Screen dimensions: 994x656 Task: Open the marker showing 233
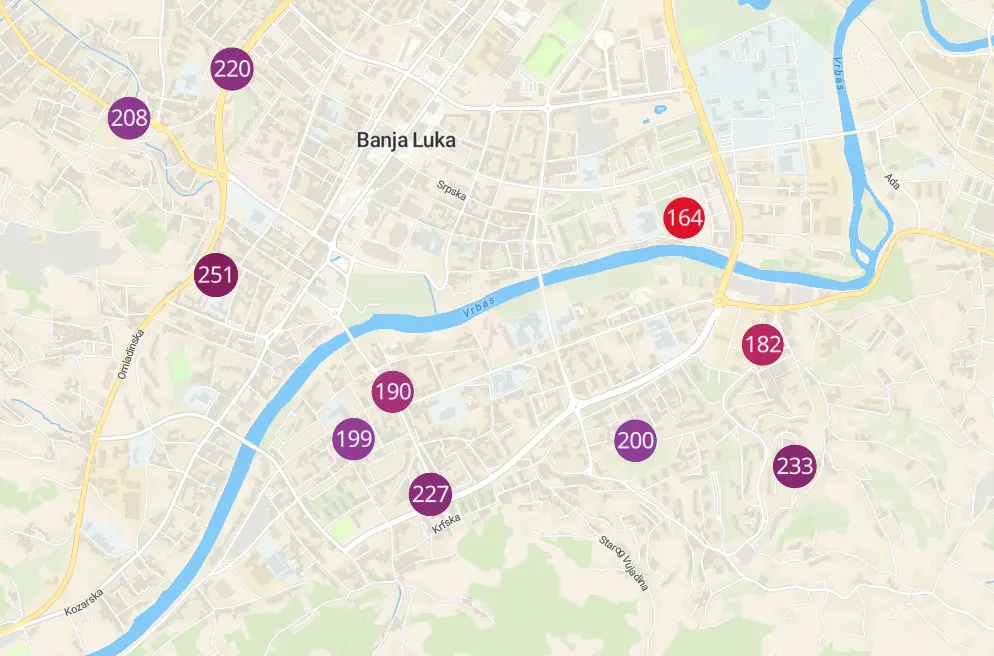click(795, 465)
